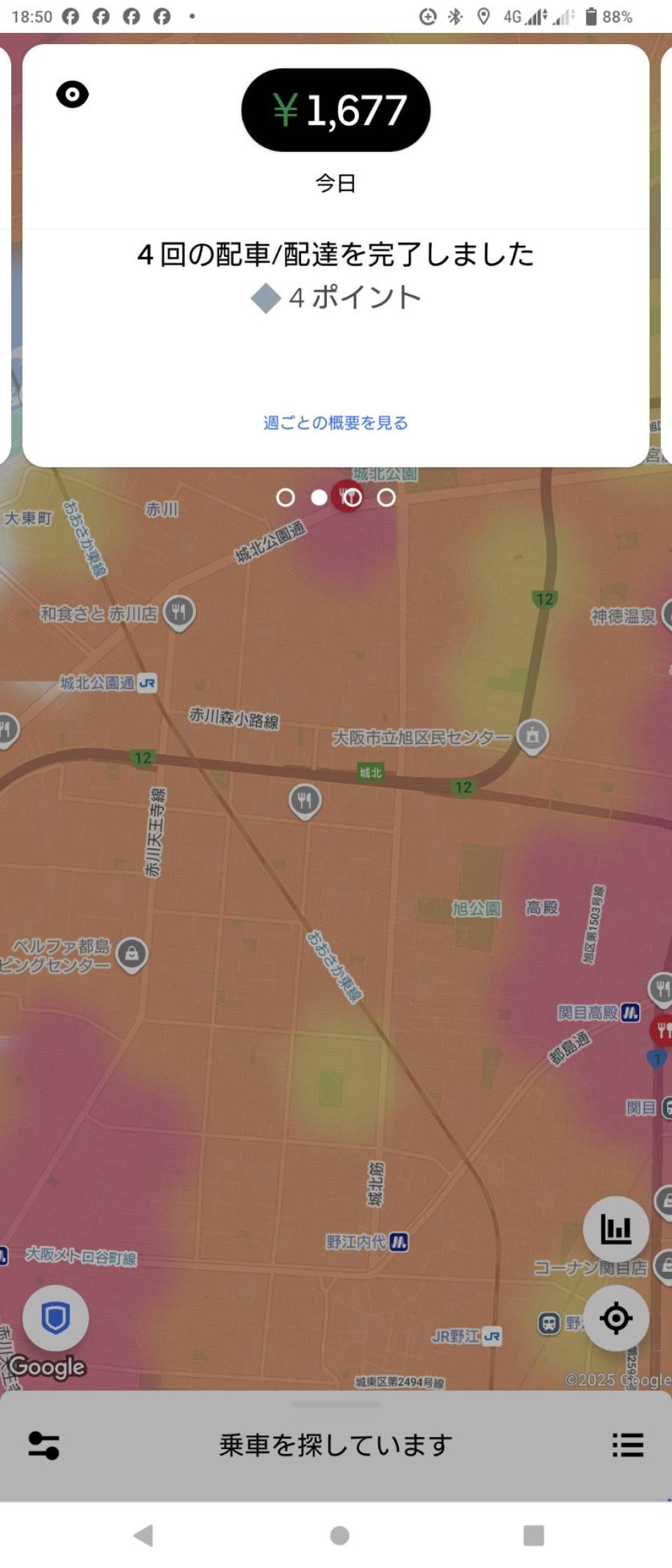672x1568 pixels.
Task: Select the first page indicator dot
Action: coord(285,498)
